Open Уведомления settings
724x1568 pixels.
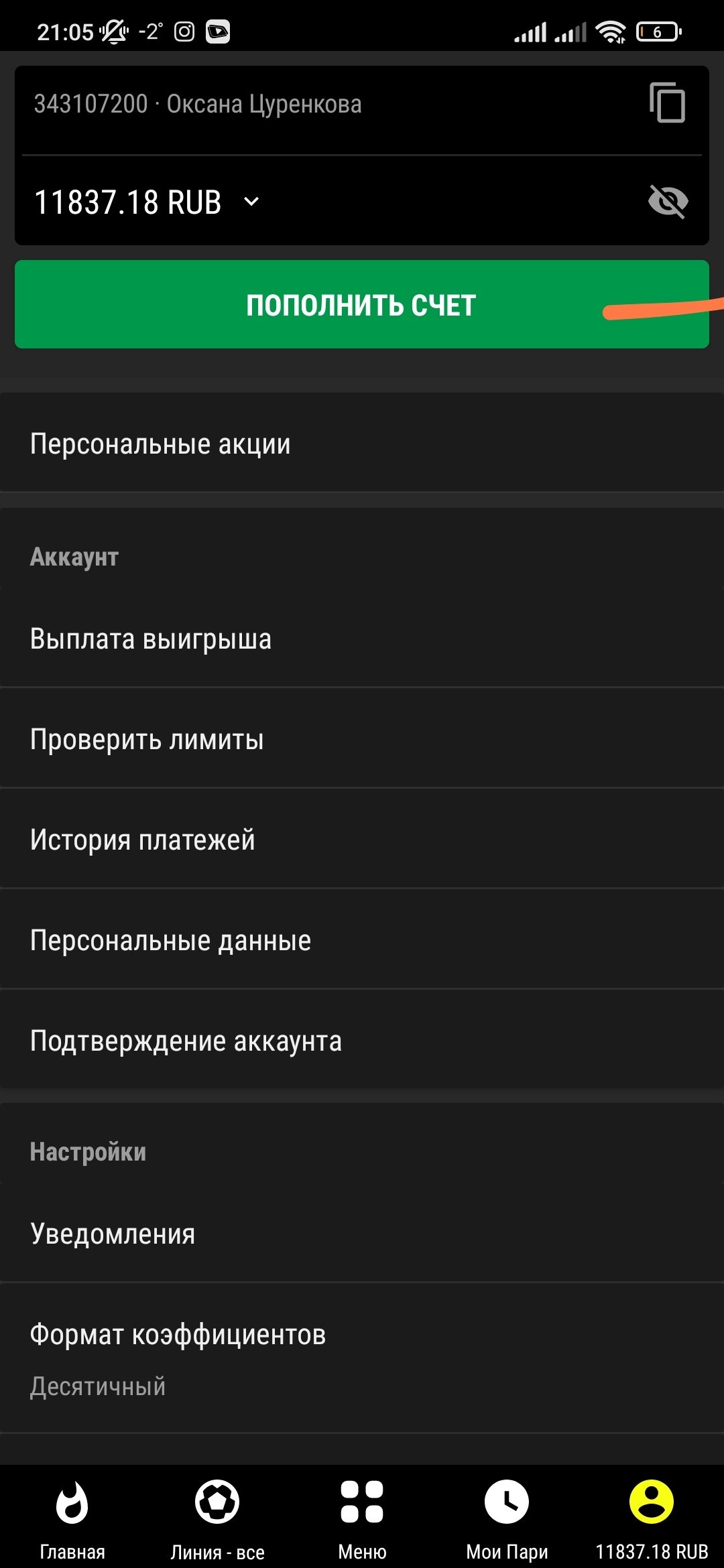tap(362, 1234)
